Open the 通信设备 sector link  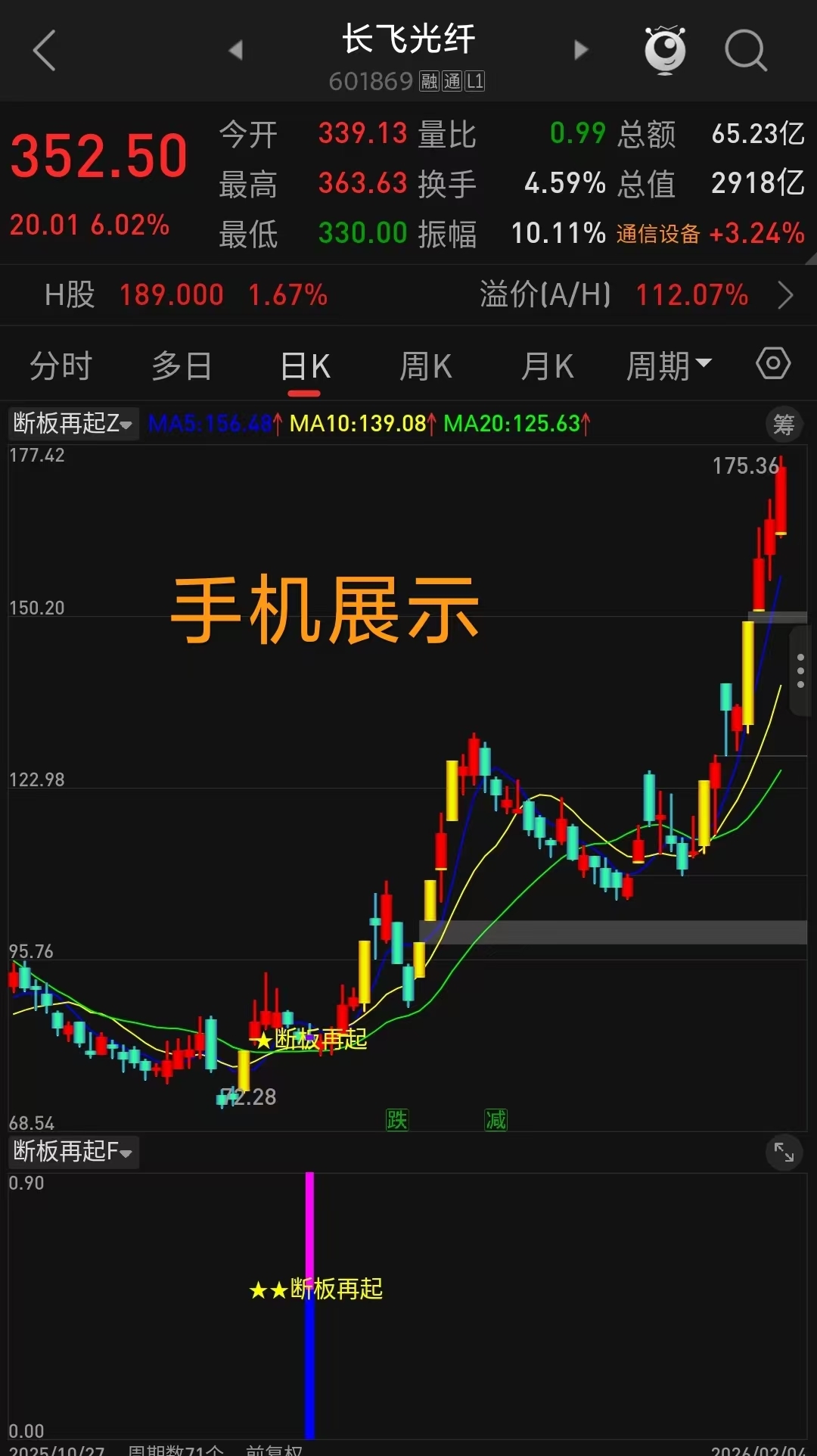pos(709,234)
